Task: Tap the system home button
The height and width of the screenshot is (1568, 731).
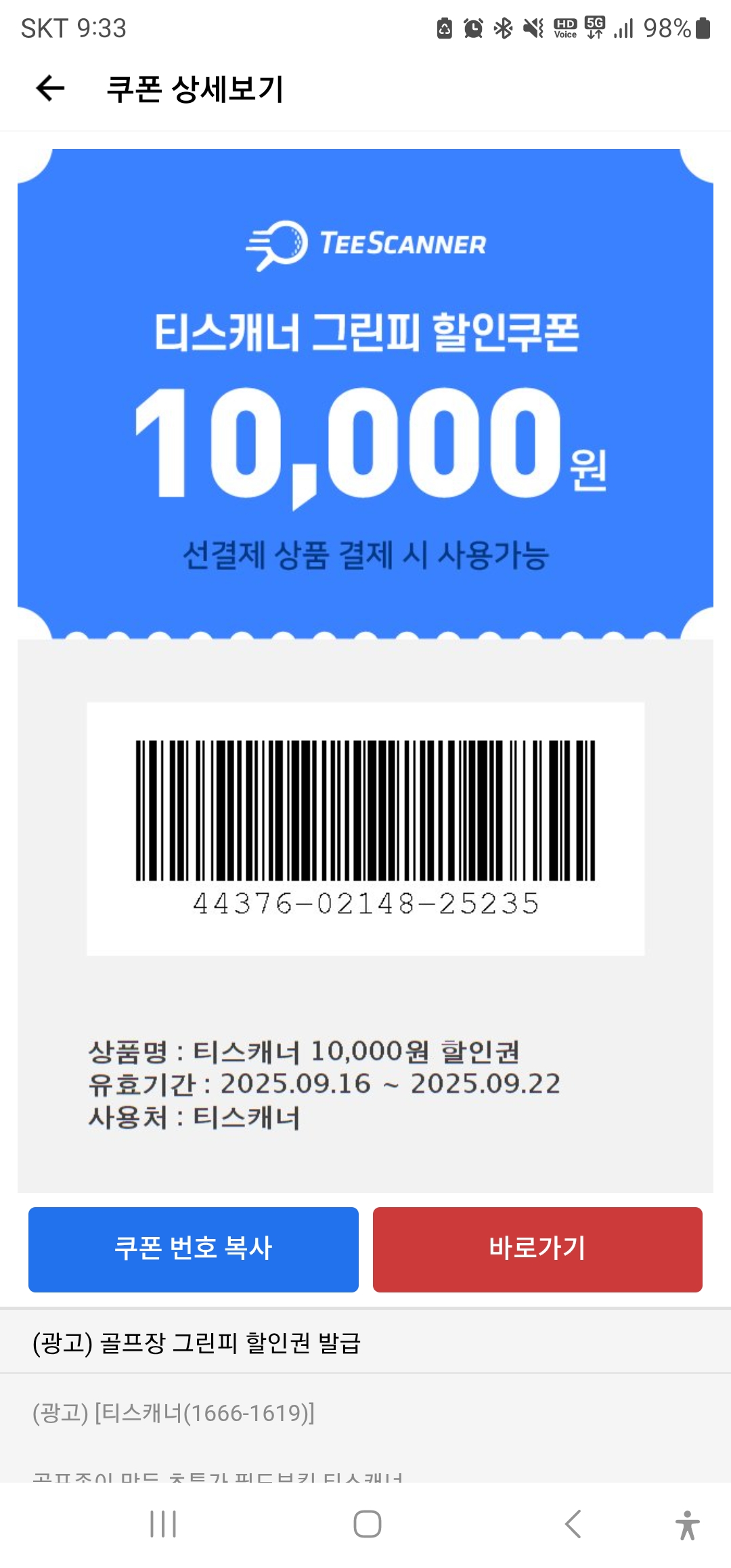Action: (x=368, y=1524)
